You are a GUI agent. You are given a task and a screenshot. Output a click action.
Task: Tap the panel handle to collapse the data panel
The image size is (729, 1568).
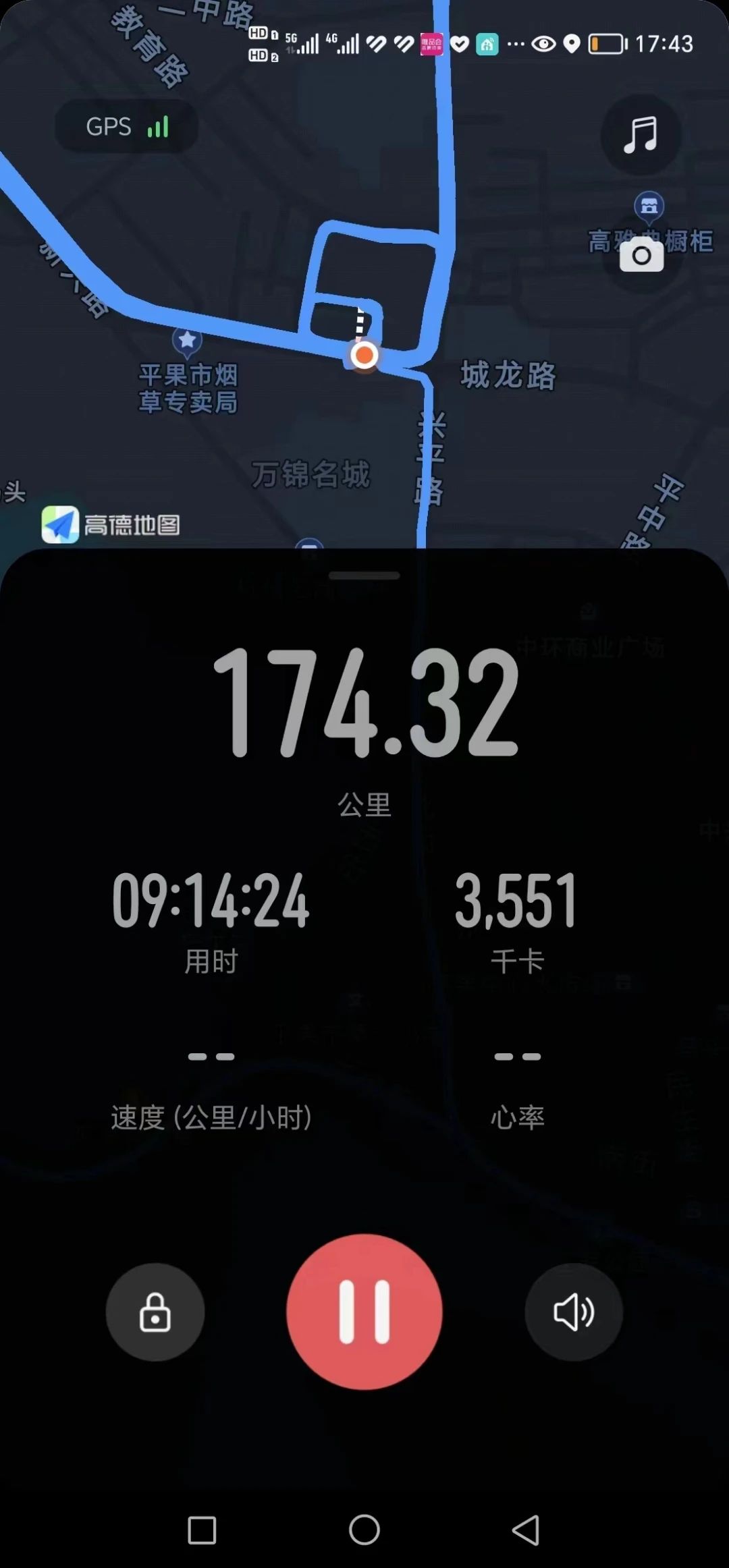tap(364, 576)
